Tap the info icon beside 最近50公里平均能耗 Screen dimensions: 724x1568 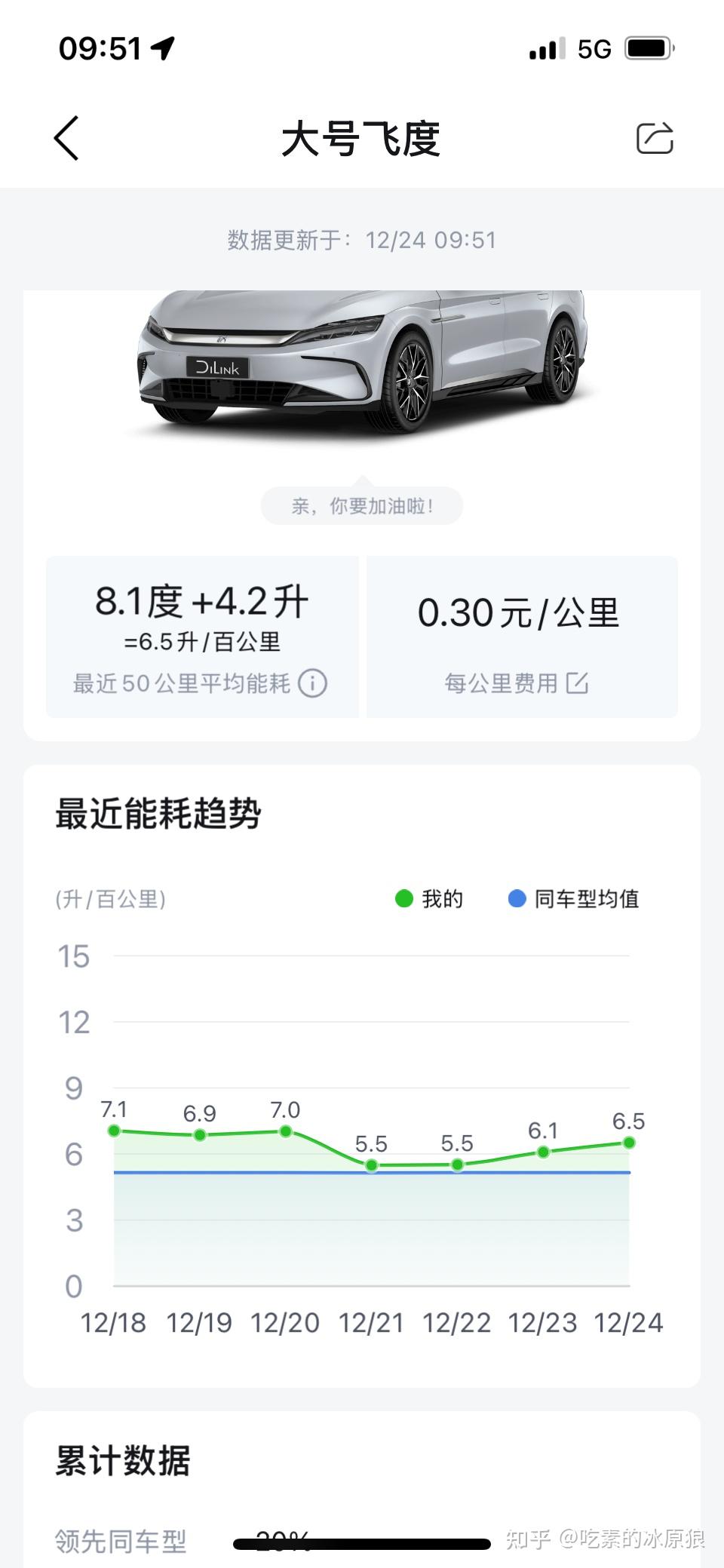coord(314,683)
